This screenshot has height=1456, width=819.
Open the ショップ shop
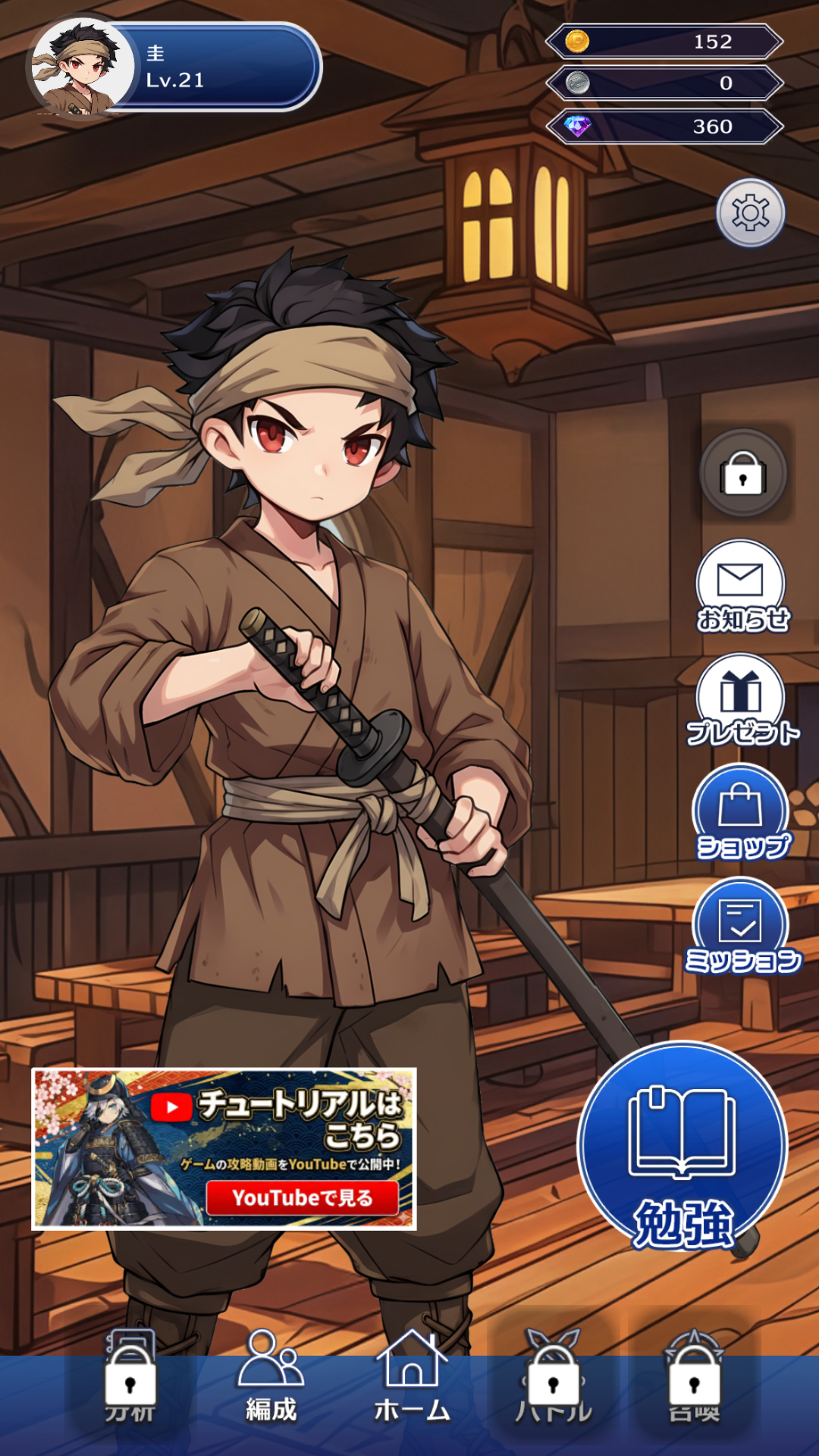(x=741, y=811)
